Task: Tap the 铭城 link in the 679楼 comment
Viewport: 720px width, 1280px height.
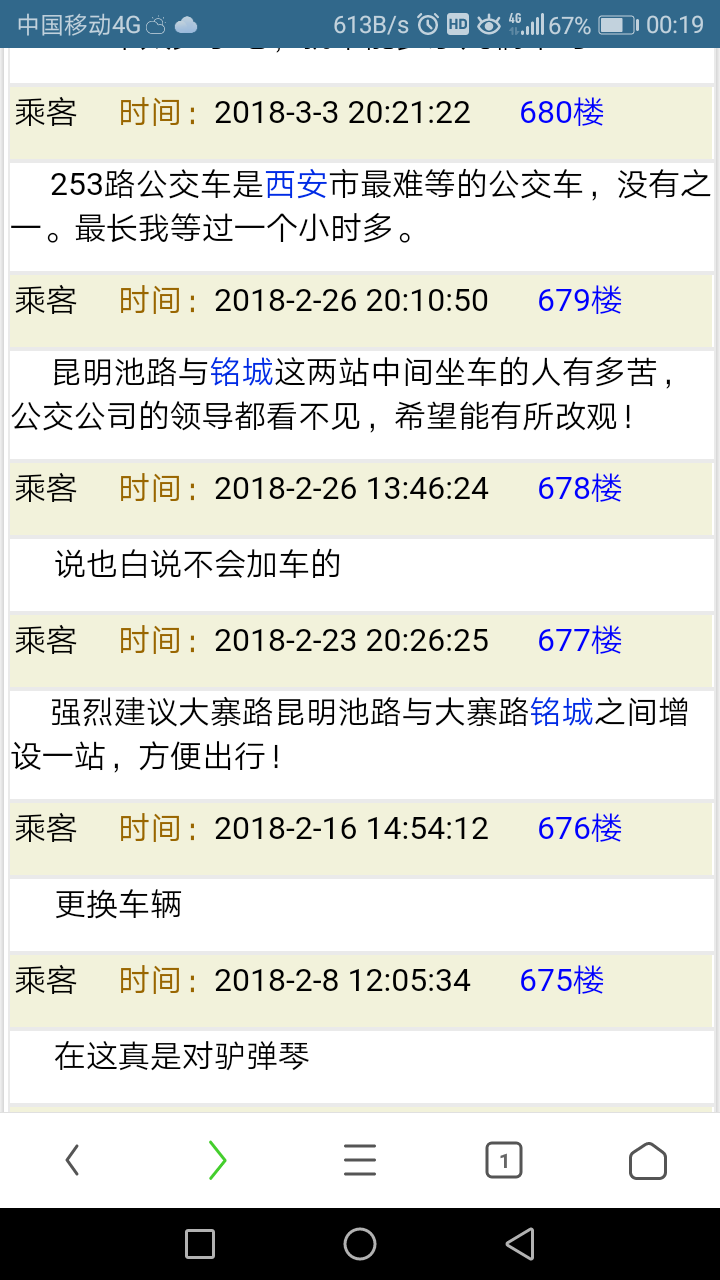Action: [242, 373]
